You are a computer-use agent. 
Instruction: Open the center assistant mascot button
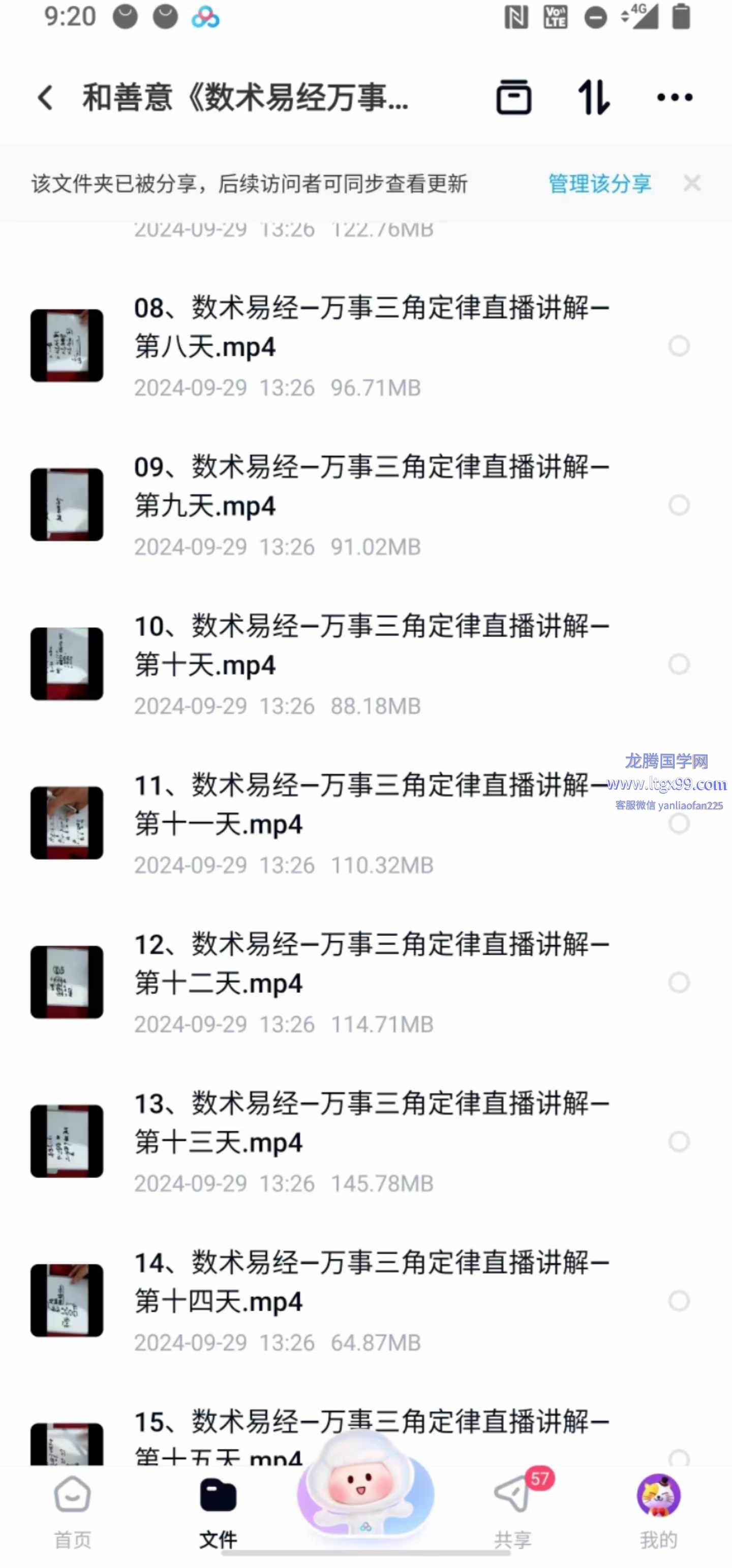365,1491
